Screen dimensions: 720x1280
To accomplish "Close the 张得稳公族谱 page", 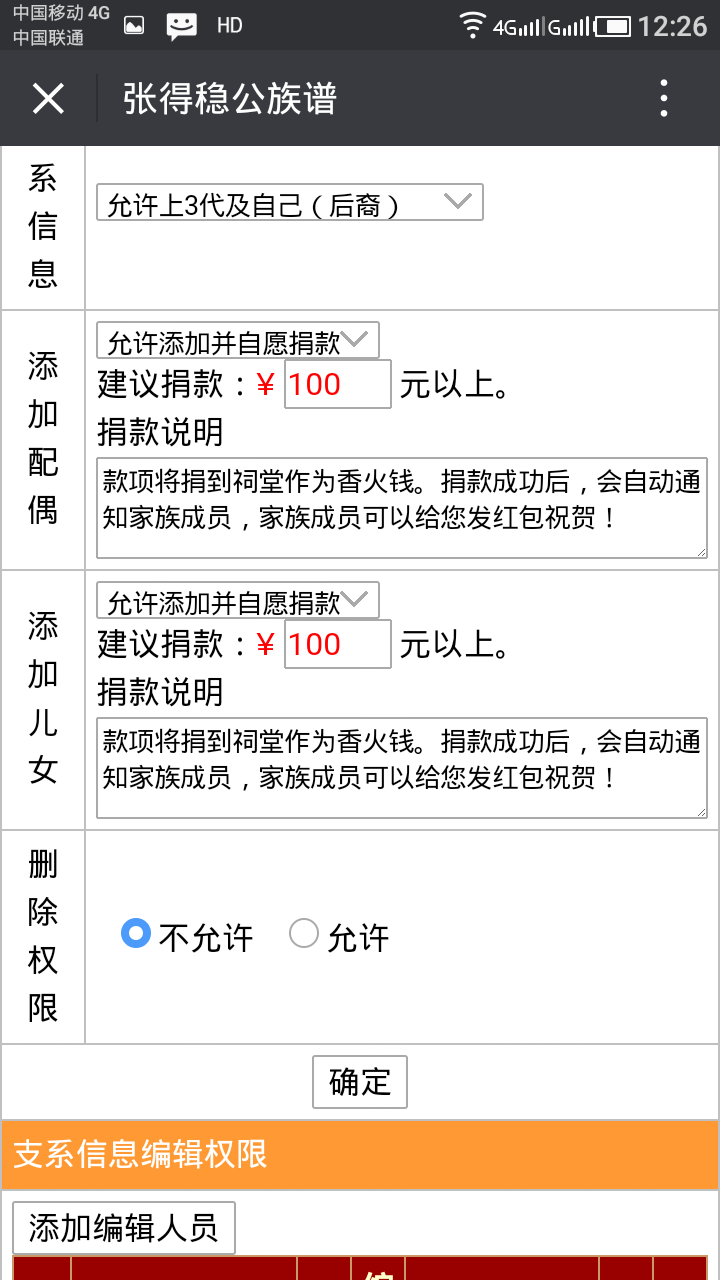I will [x=48, y=99].
